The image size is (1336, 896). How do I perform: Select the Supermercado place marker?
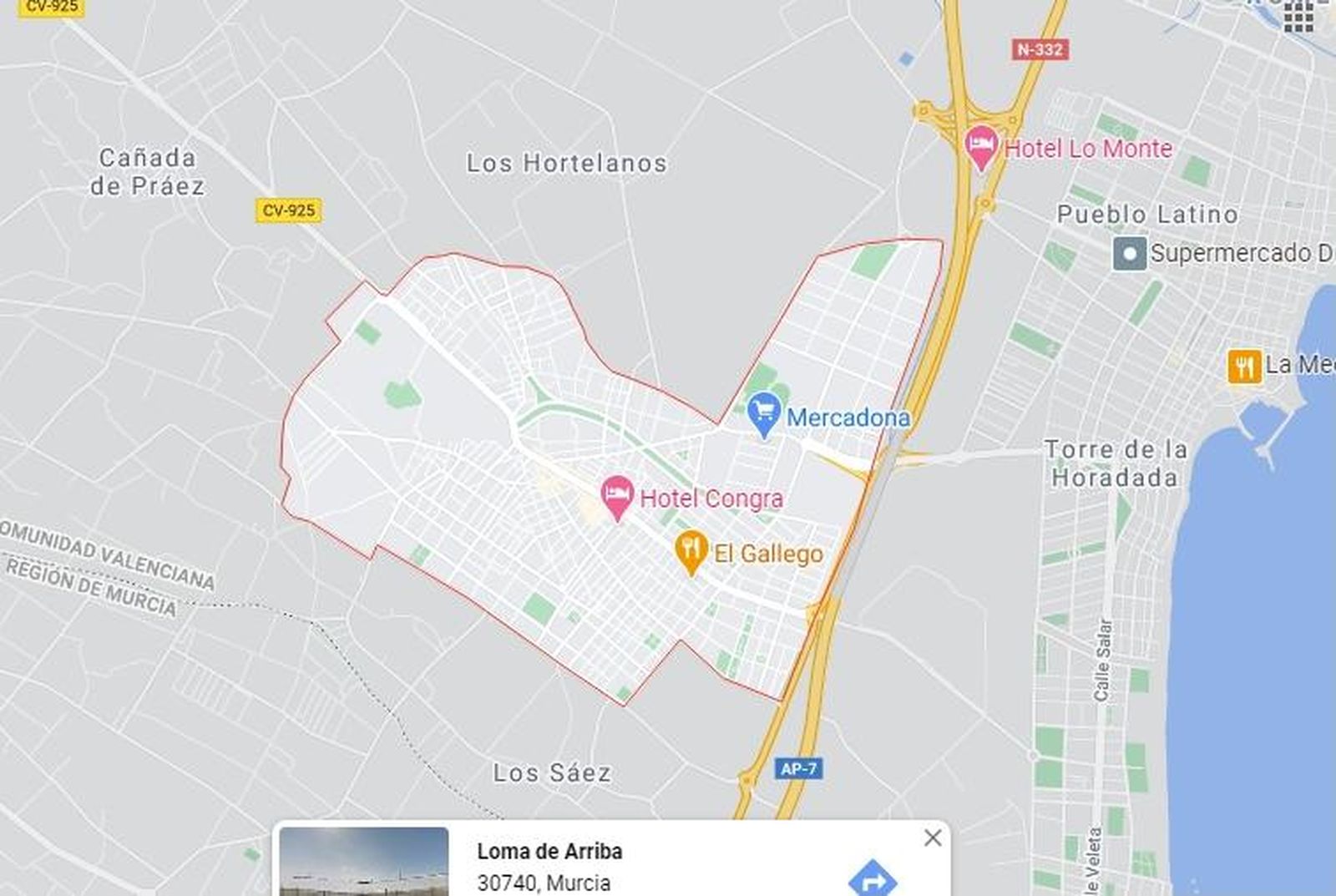pos(1130,253)
